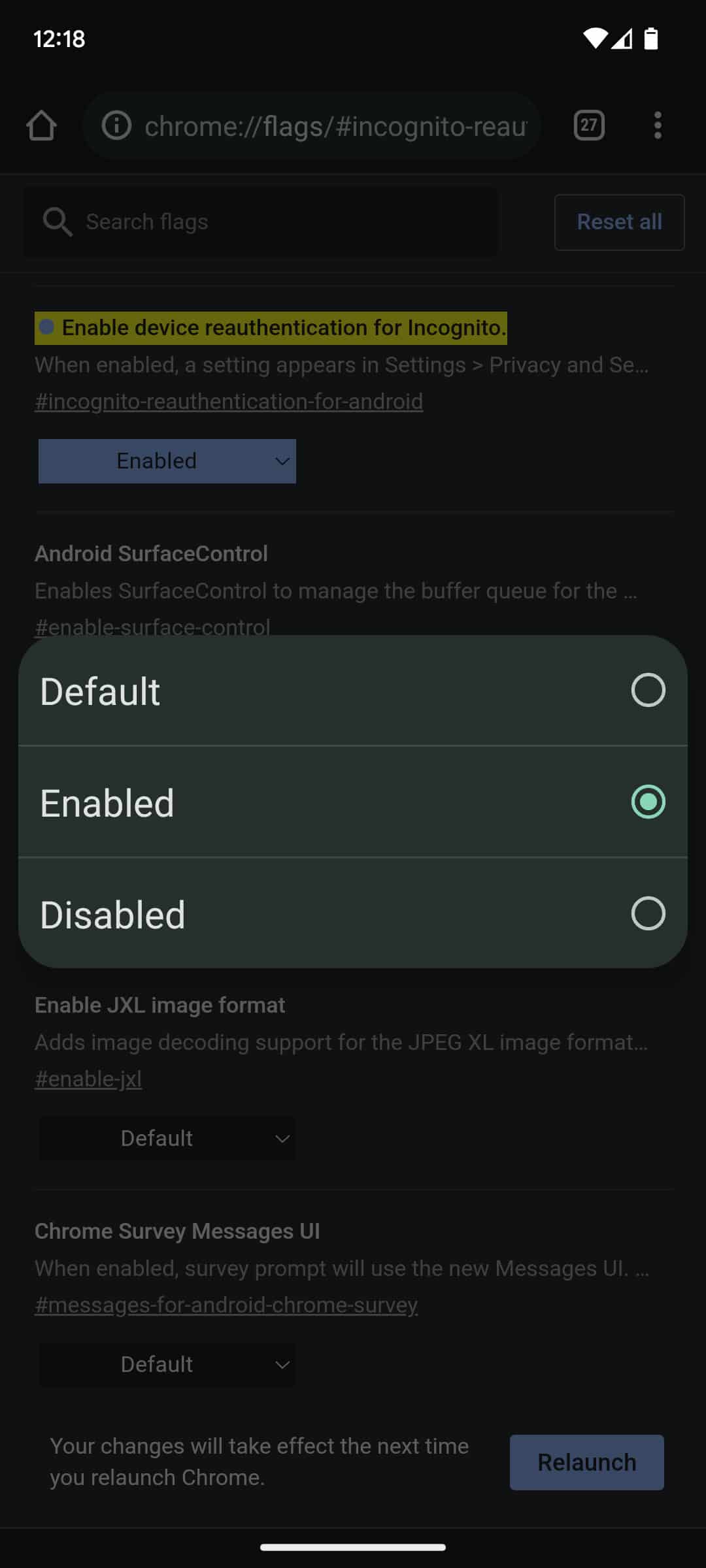
Task: Open the #messages-for-android-chrome-survey link
Action: 226,1305
